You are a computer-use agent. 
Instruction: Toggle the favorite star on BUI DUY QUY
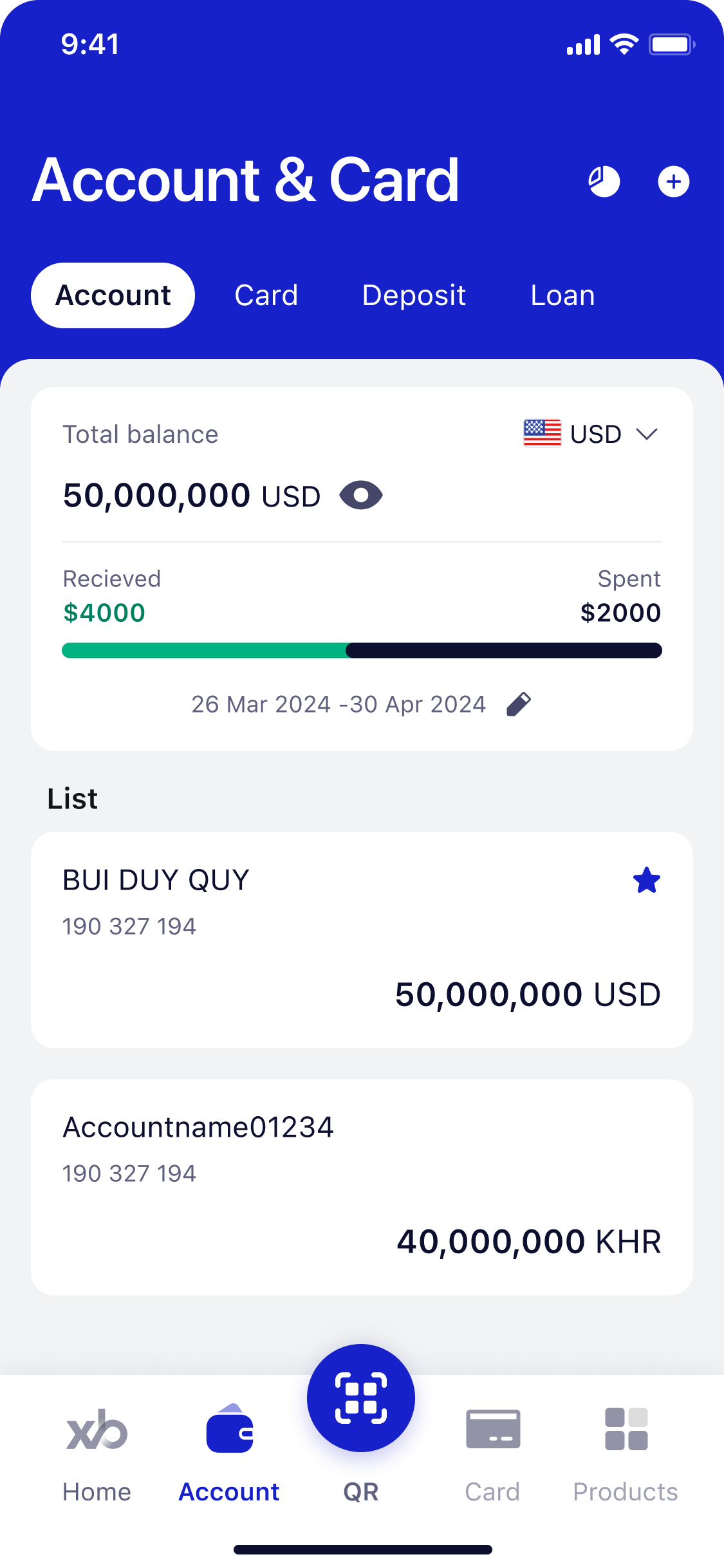click(647, 881)
